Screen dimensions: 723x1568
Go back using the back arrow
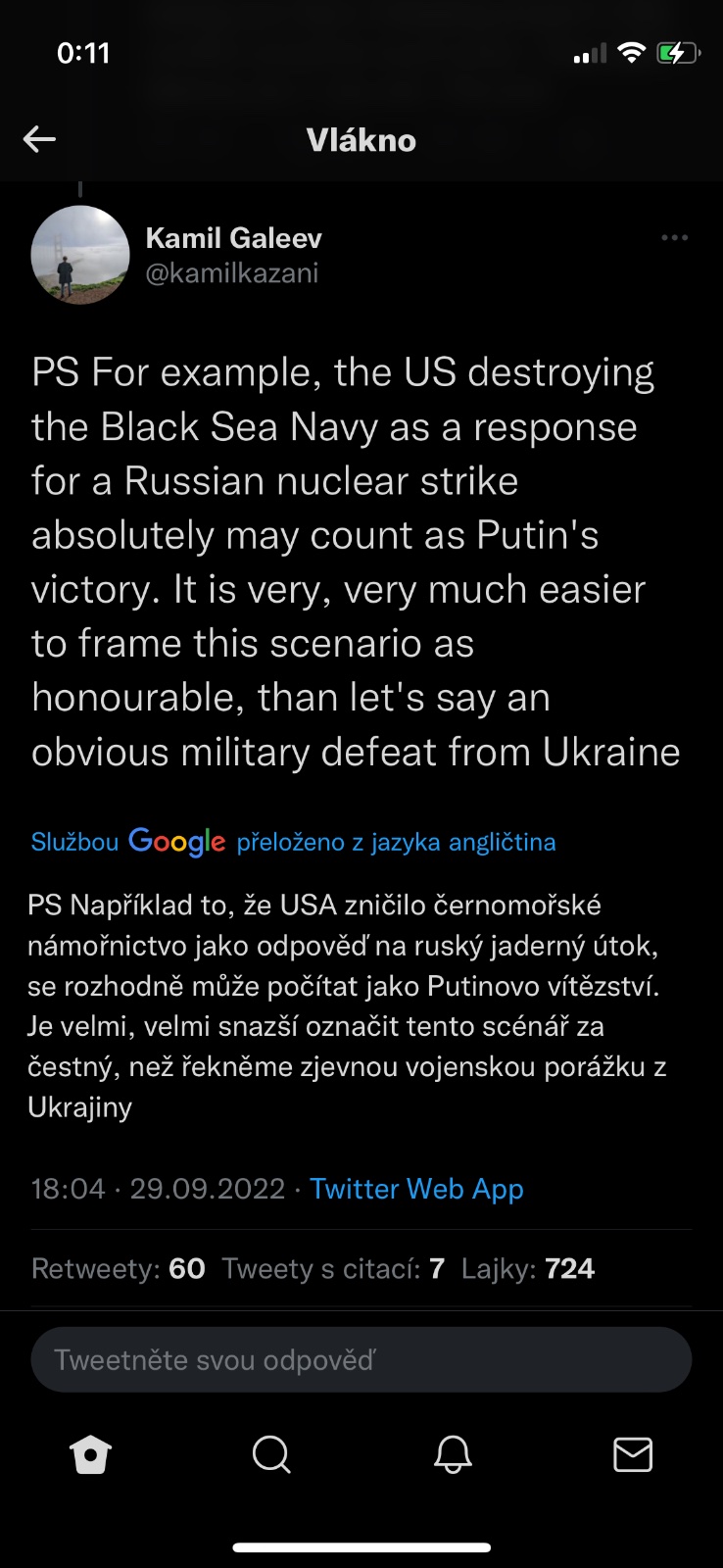[39, 140]
